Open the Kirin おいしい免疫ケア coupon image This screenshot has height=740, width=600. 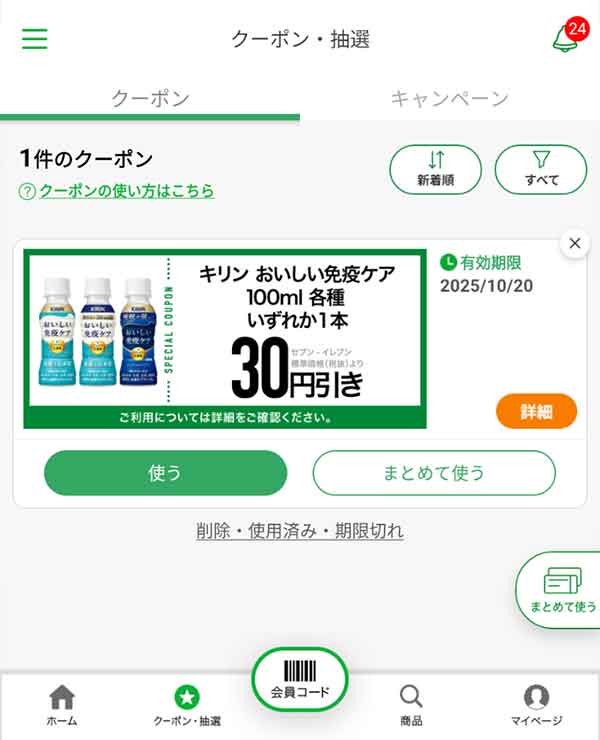[225, 338]
